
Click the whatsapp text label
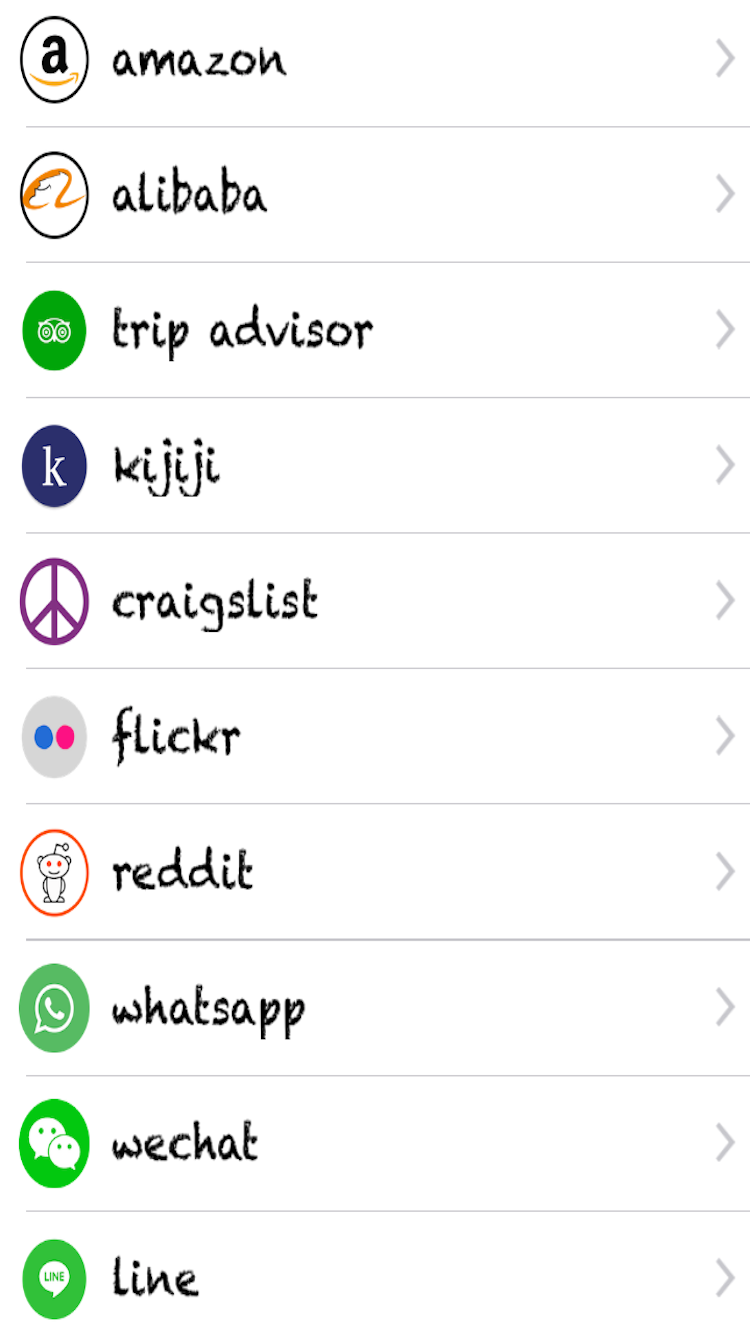(x=210, y=1008)
